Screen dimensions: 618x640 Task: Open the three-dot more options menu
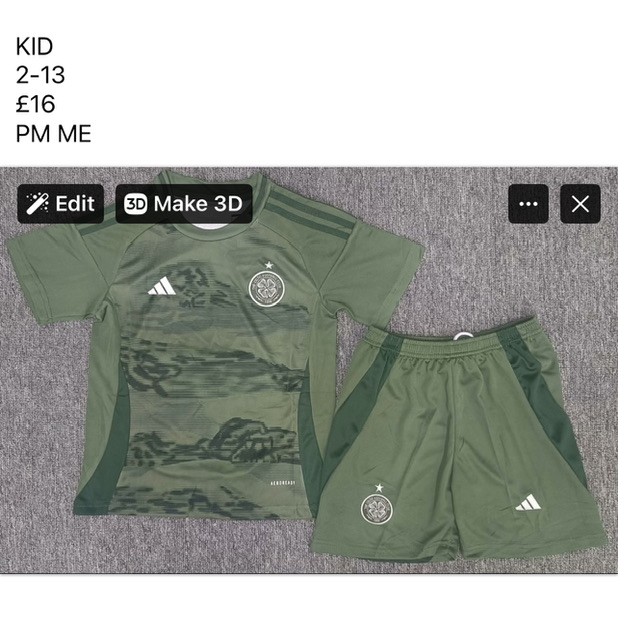pyautogui.click(x=528, y=204)
